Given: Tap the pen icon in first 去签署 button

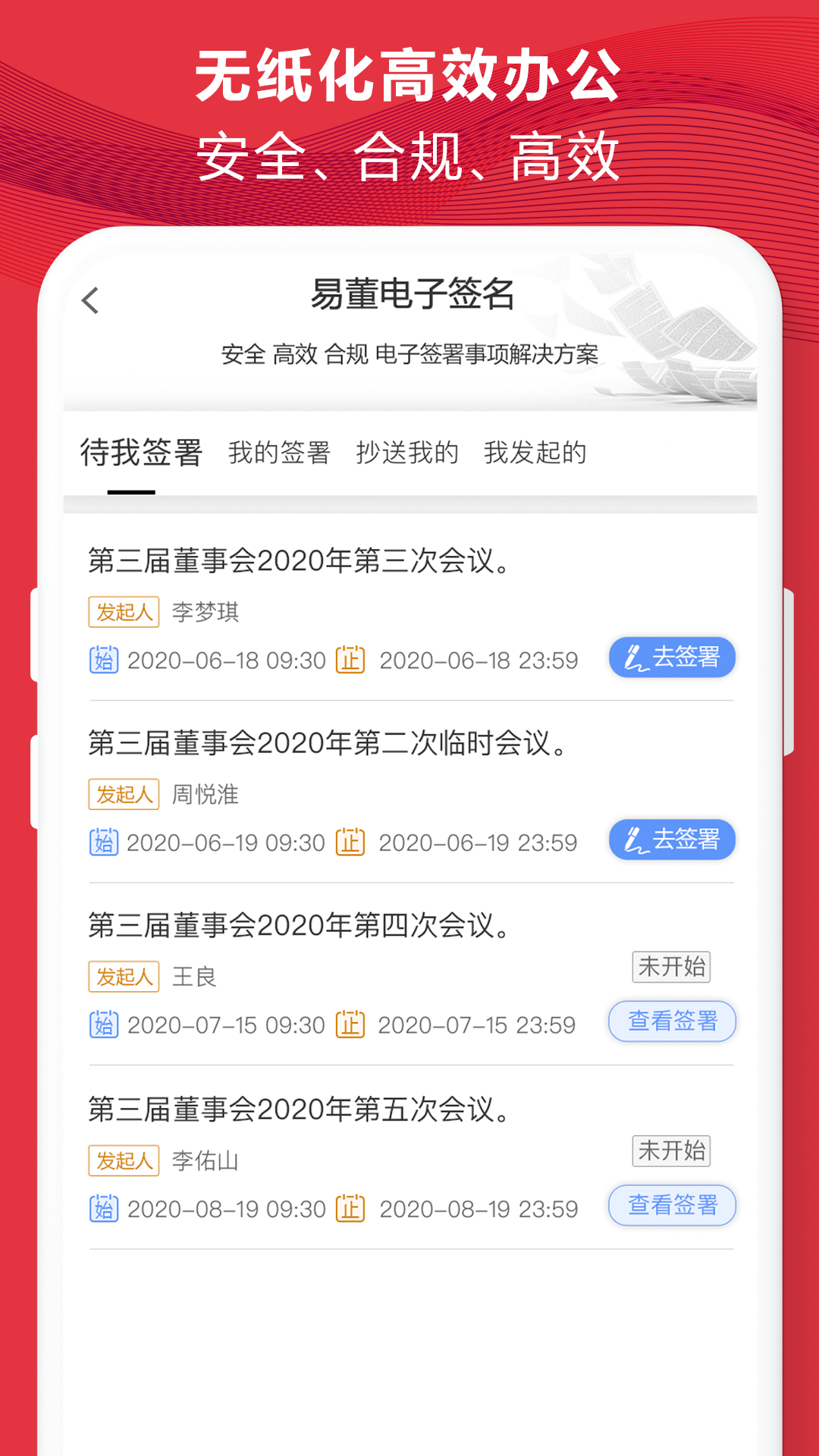Looking at the screenshot, I should click(637, 657).
